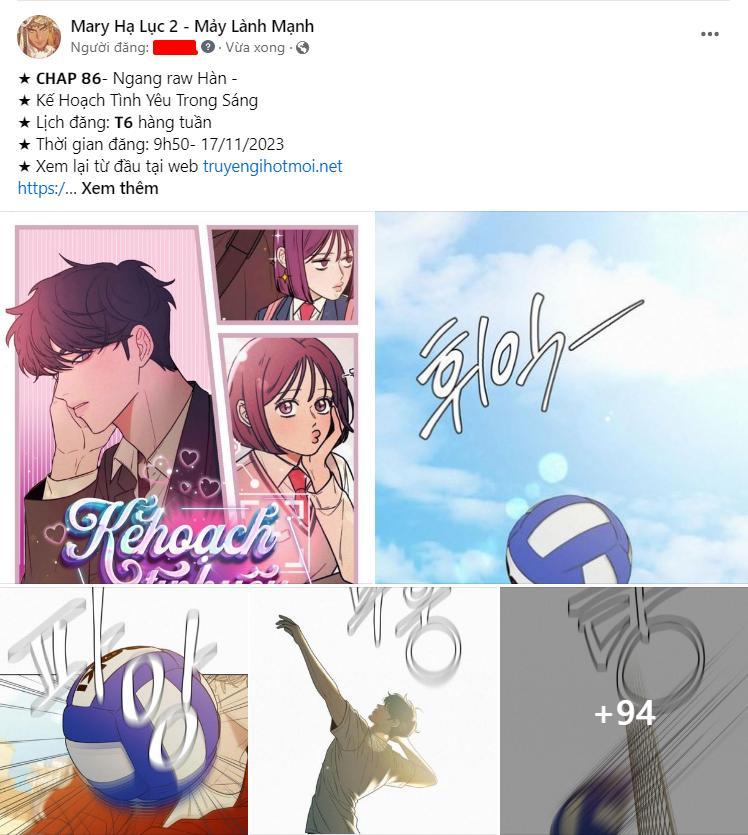This screenshot has height=835, width=748.
Task: Open the poster's profile picture
Action: [39, 37]
